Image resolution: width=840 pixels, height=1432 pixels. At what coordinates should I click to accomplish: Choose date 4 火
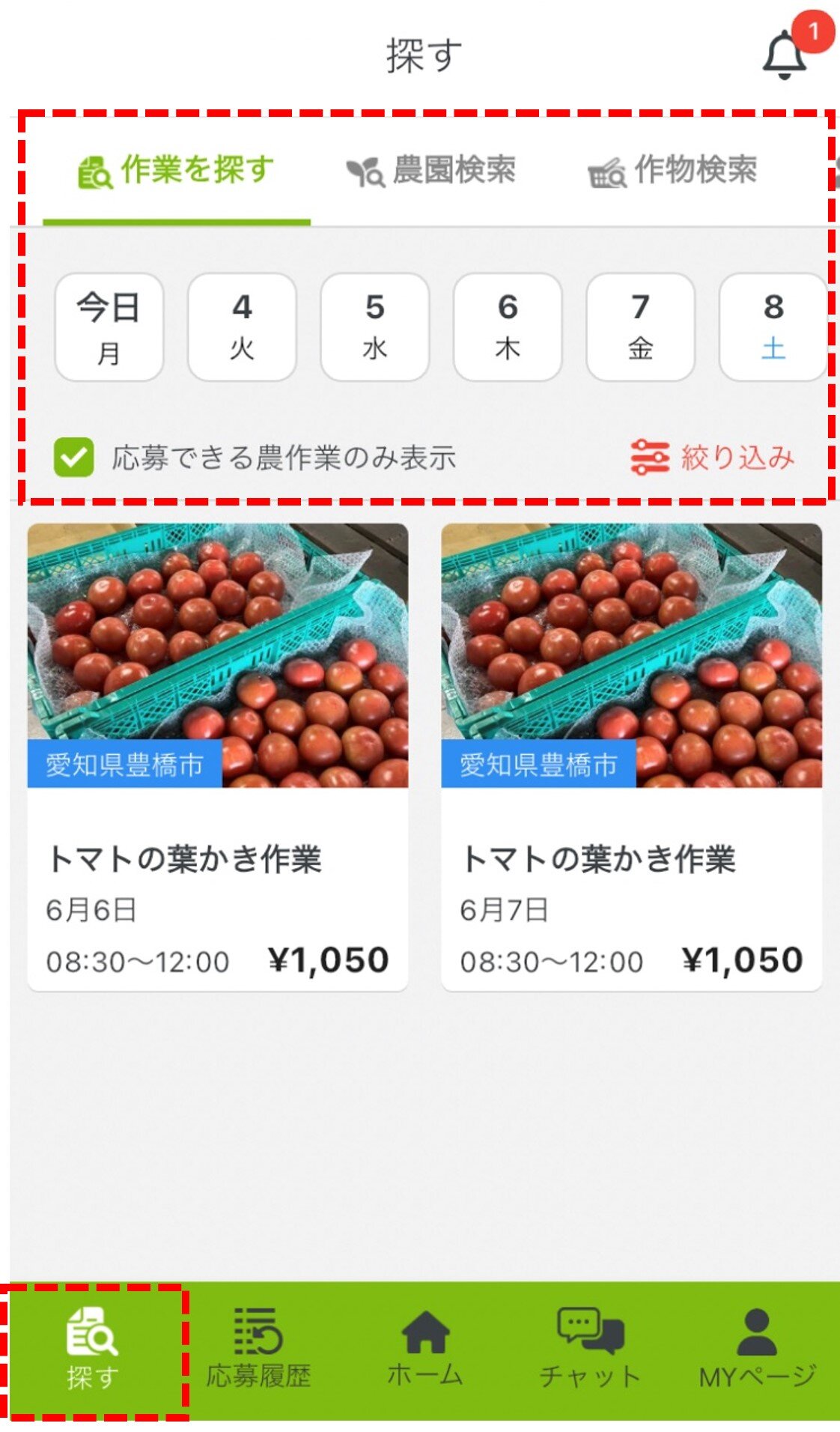pos(242,327)
